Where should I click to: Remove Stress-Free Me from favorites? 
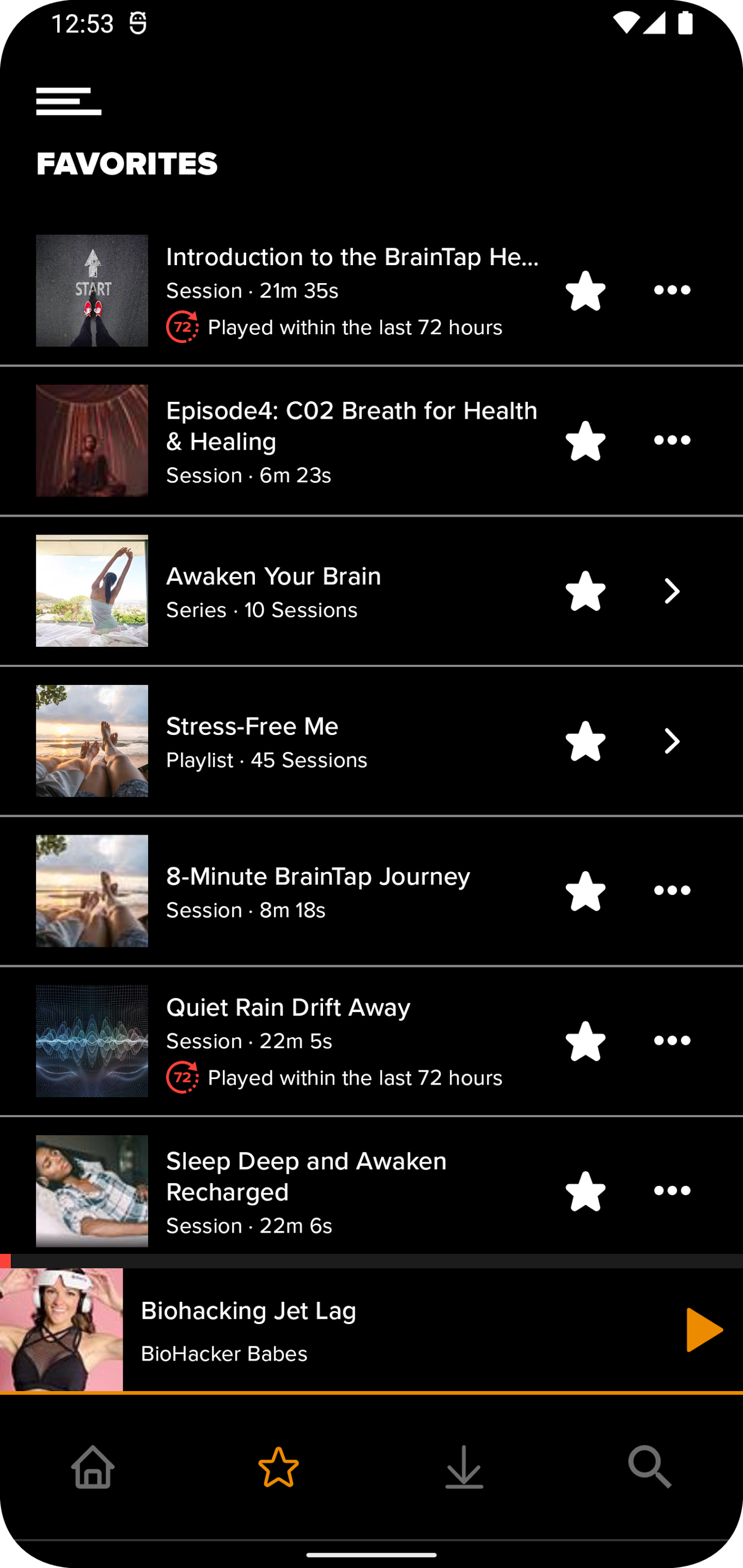click(584, 741)
